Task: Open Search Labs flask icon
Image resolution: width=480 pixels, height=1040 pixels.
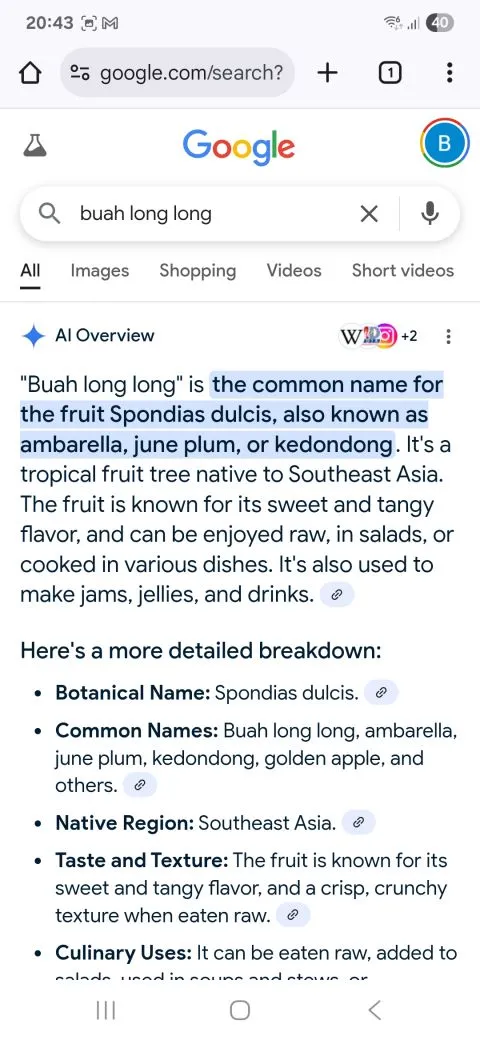Action: coord(35,144)
